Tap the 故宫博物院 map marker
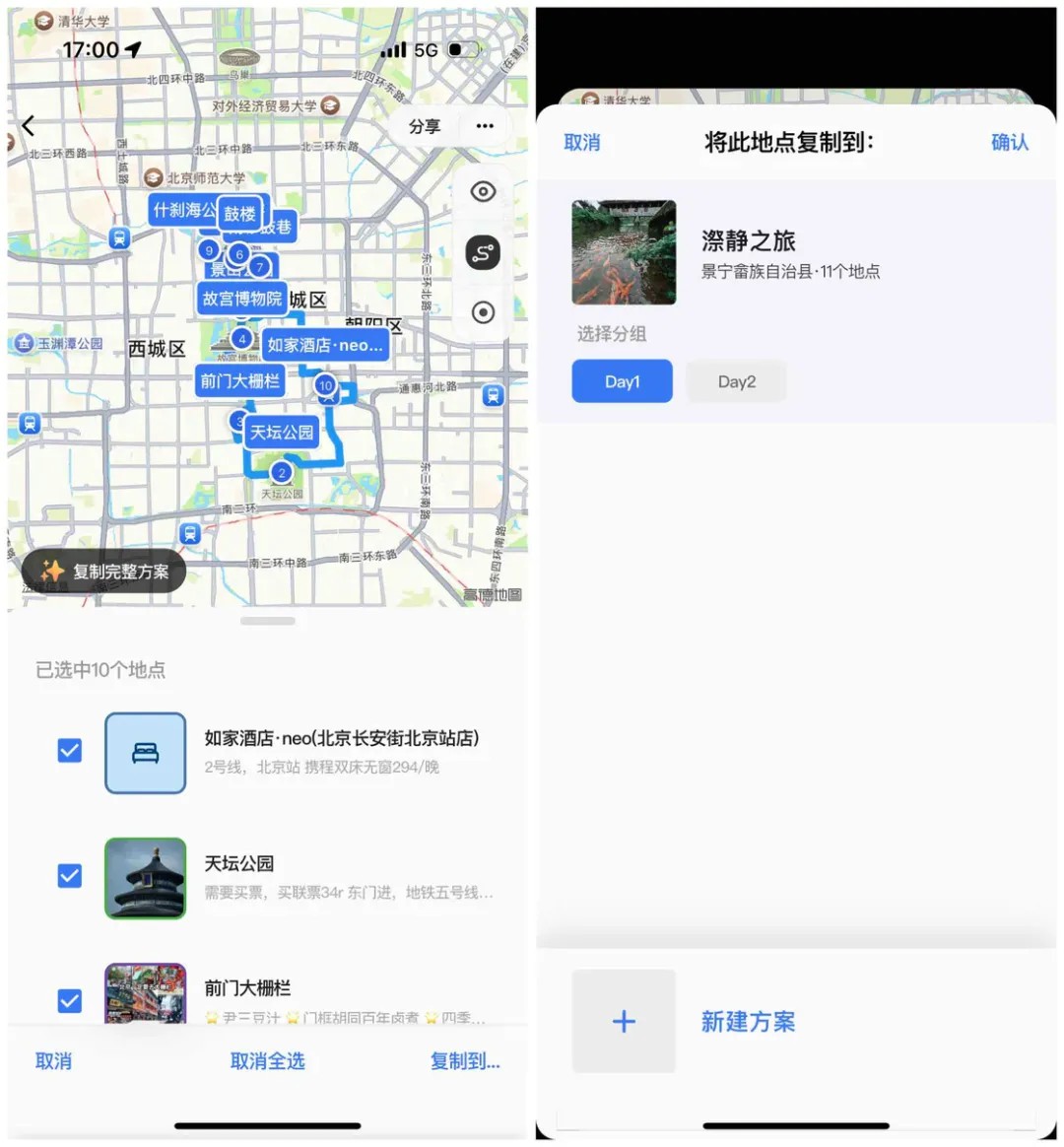The width and height of the screenshot is (1064, 1147). tap(242, 299)
